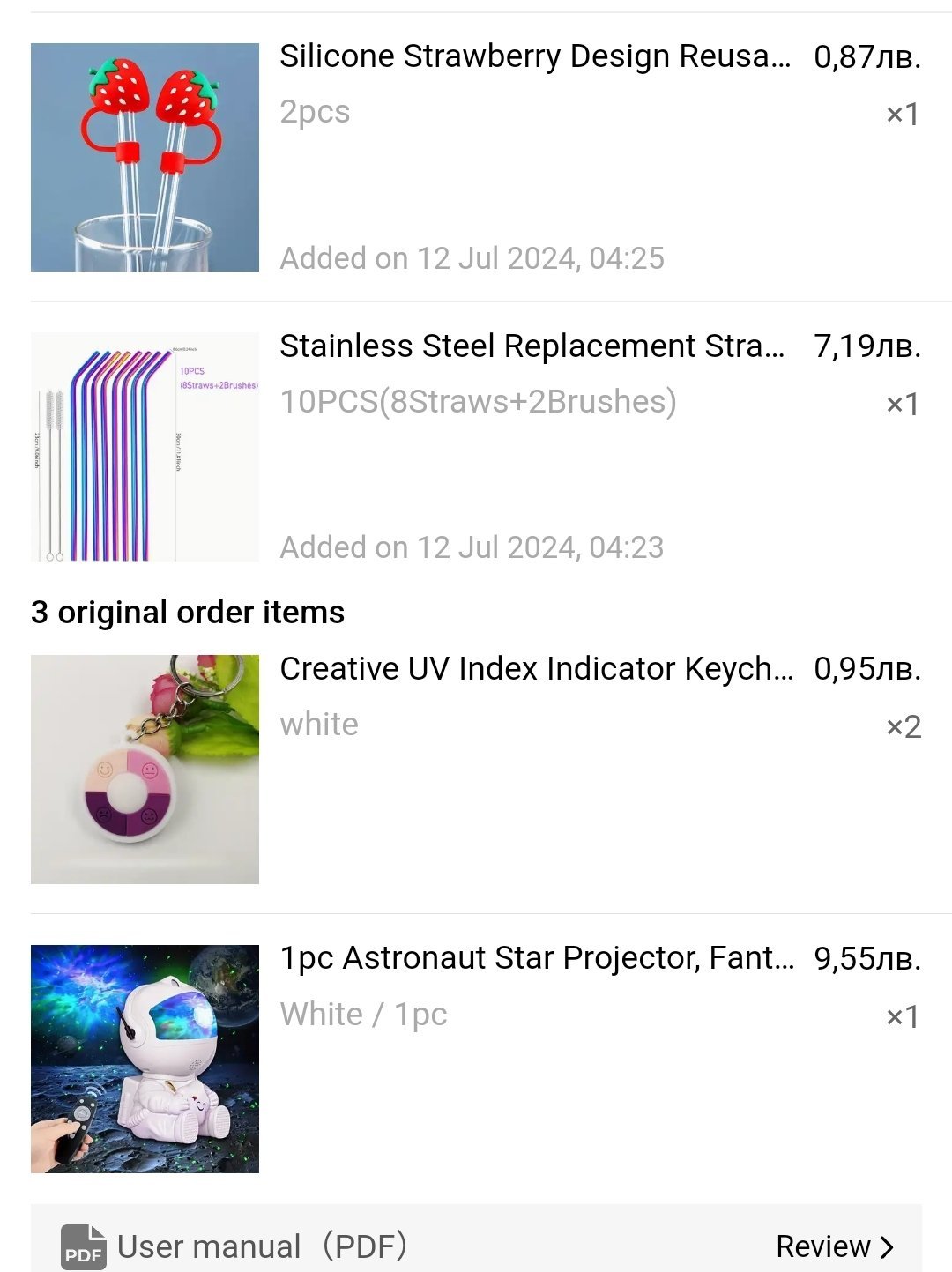Open the Astronaut Star Projector item
Viewport: 952px width, 1272px height.
tap(536, 958)
